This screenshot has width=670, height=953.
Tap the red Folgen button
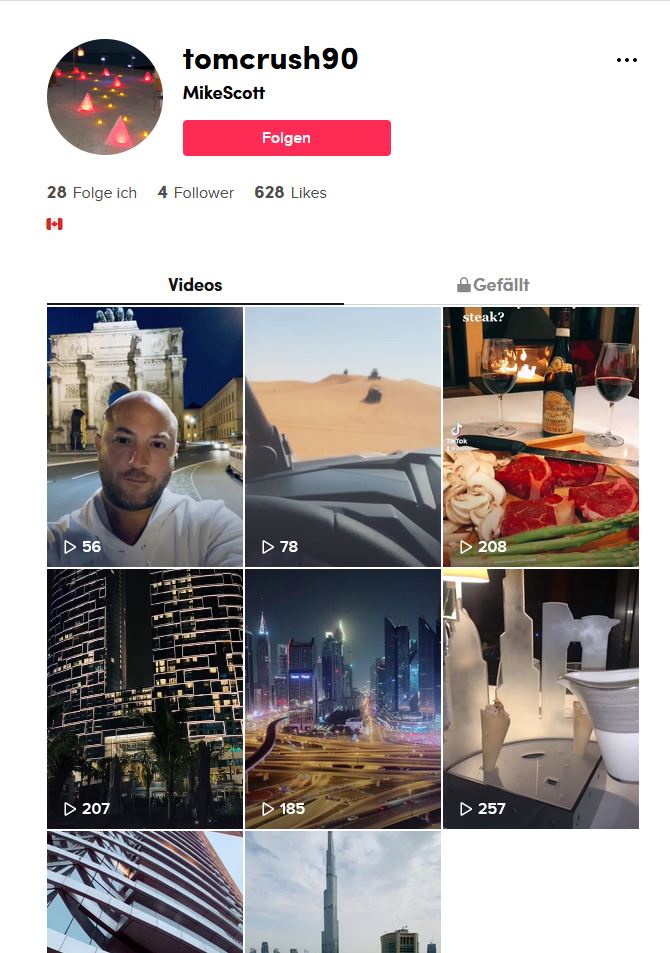point(286,138)
